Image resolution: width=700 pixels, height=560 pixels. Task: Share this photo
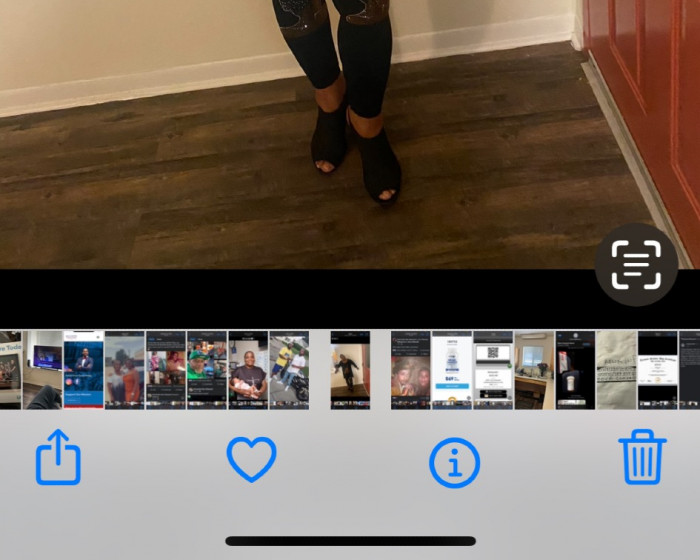tap(58, 458)
